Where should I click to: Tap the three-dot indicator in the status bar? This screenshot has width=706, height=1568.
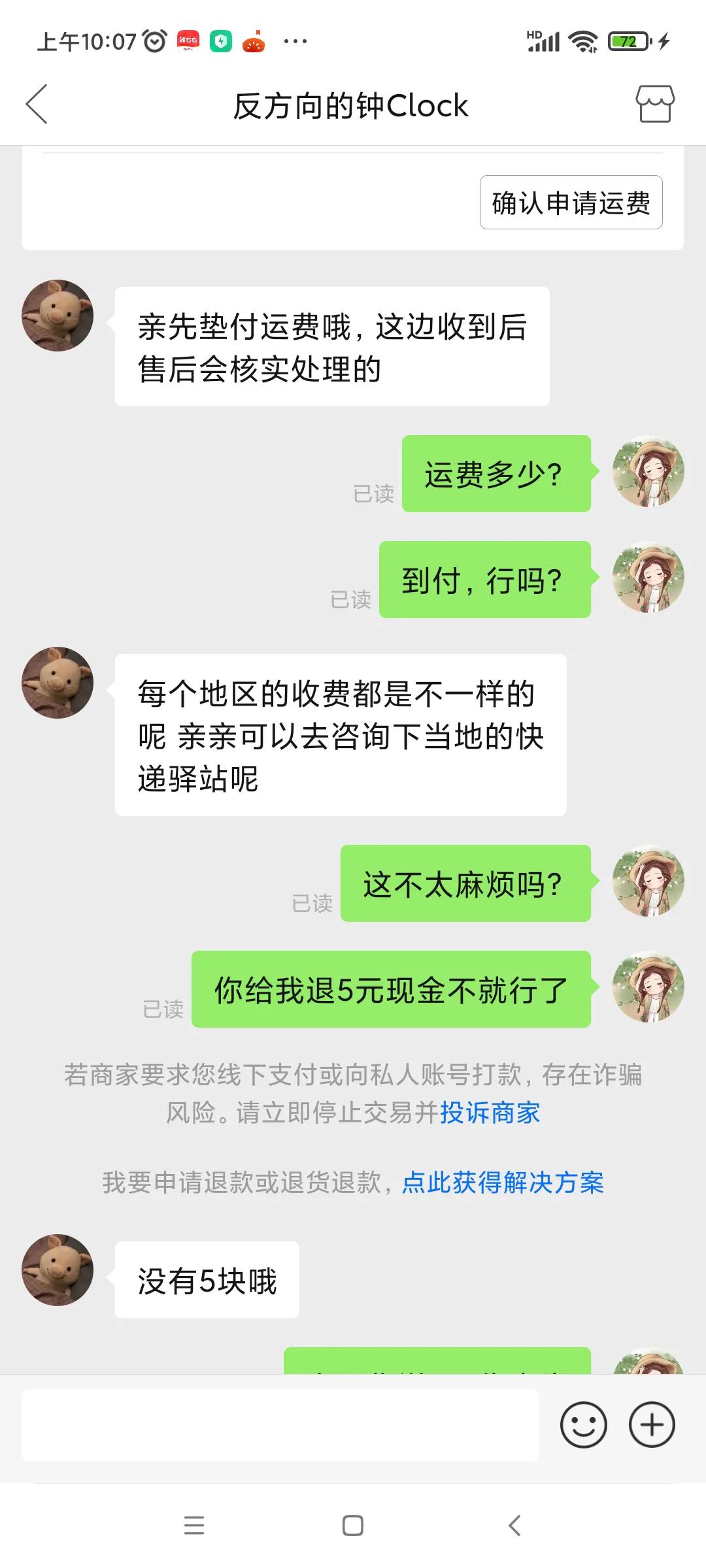pyautogui.click(x=295, y=41)
